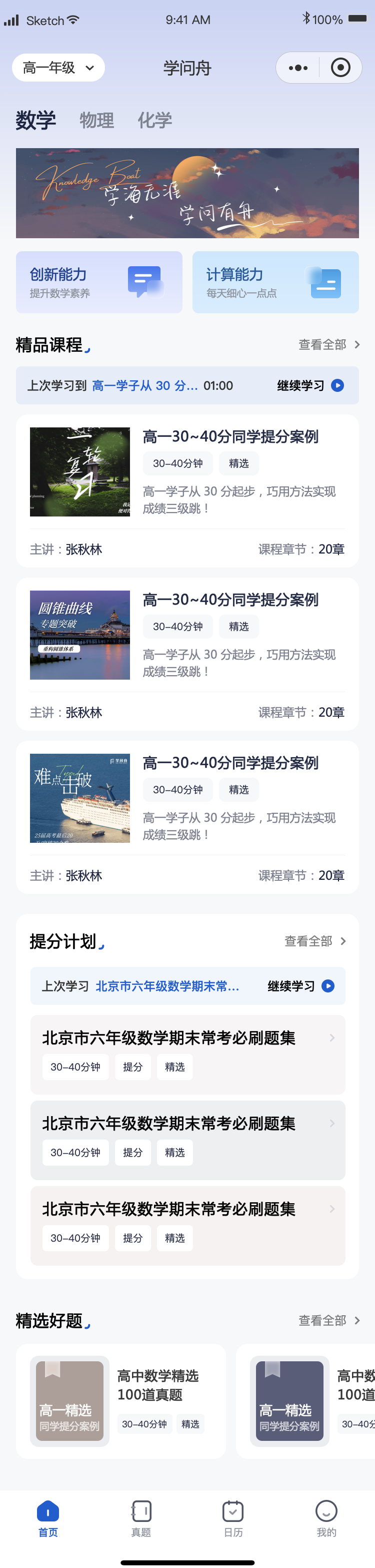Switch to the 物理 subject tab

tap(96, 121)
